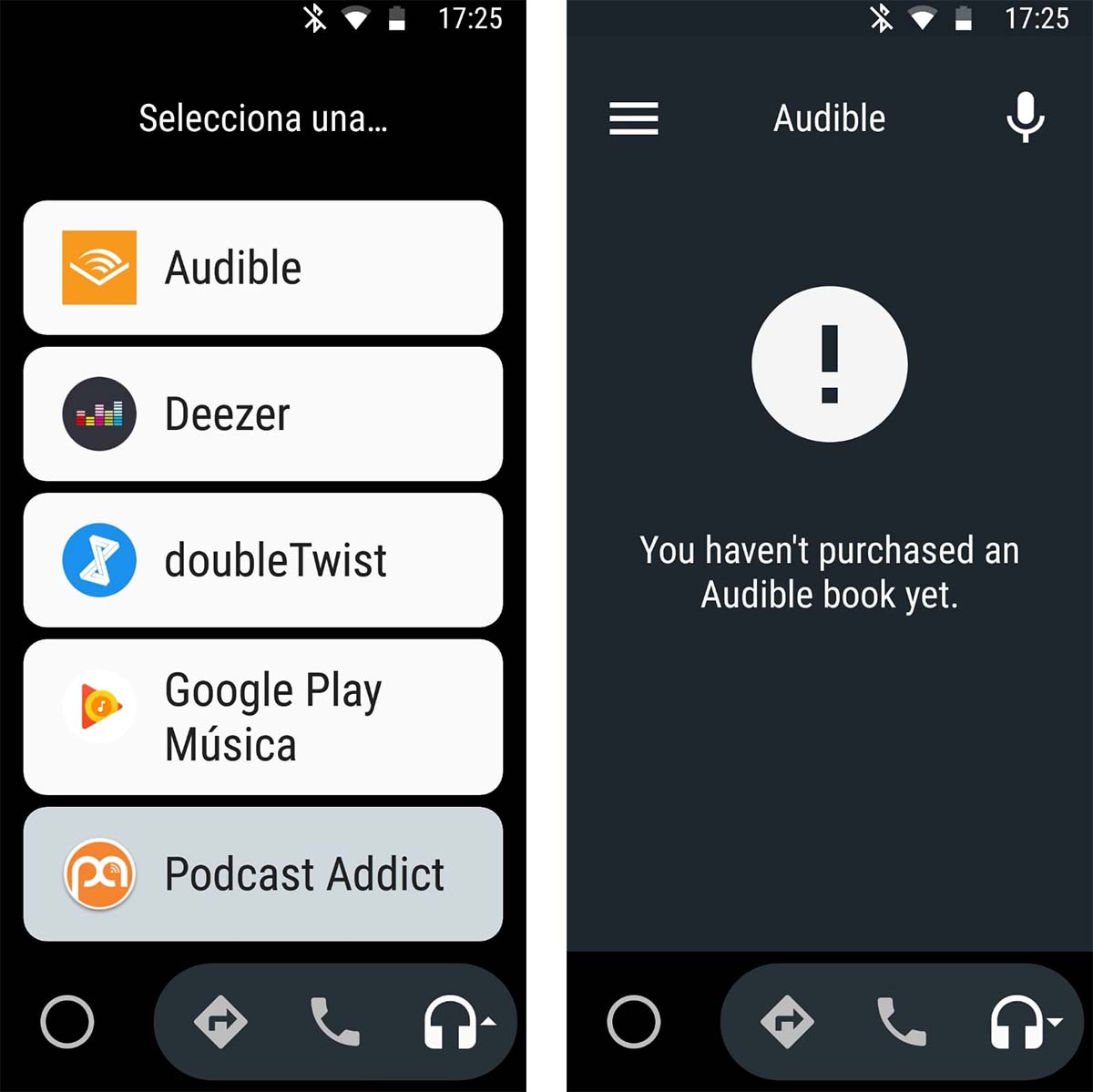Select Google Play Música

click(x=262, y=717)
